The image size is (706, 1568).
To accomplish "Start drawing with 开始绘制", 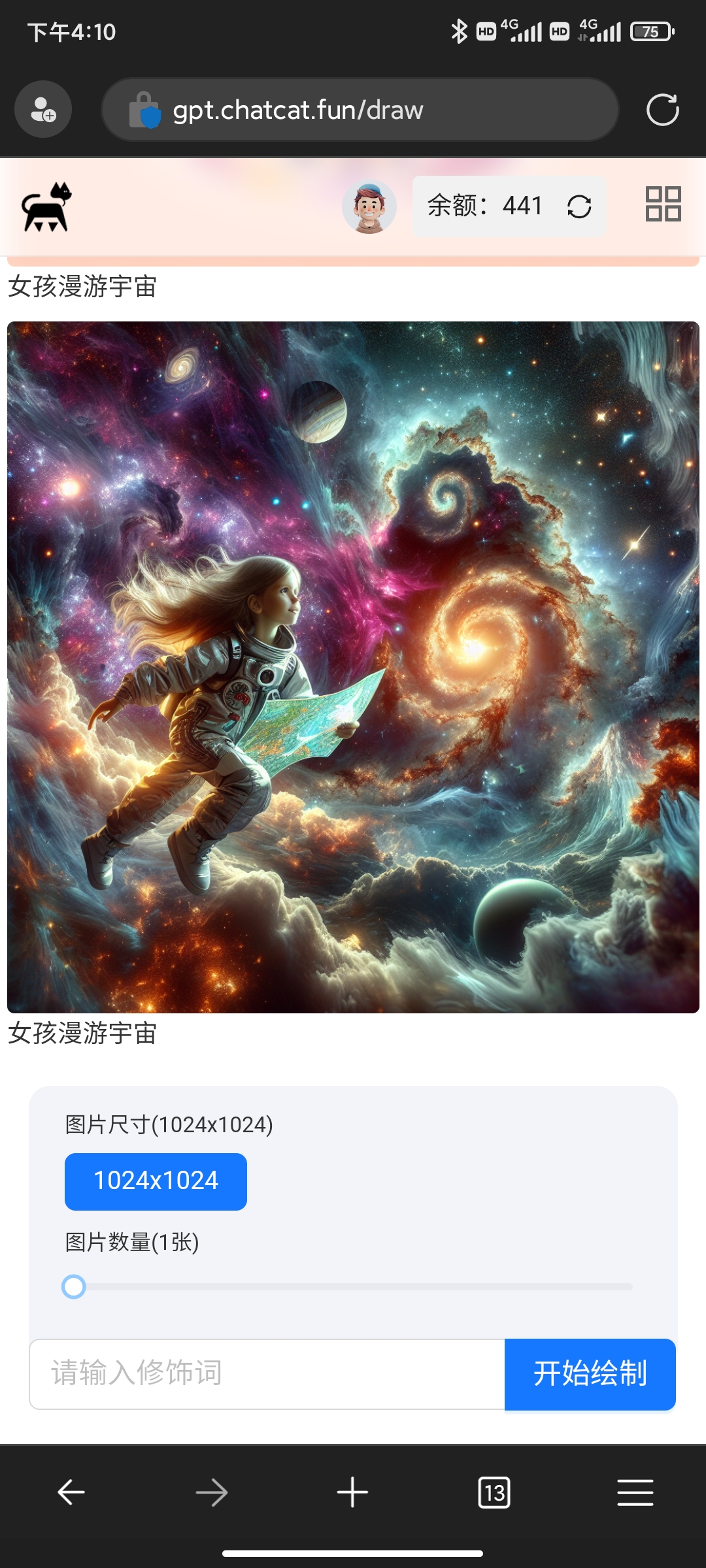I will coord(590,1373).
